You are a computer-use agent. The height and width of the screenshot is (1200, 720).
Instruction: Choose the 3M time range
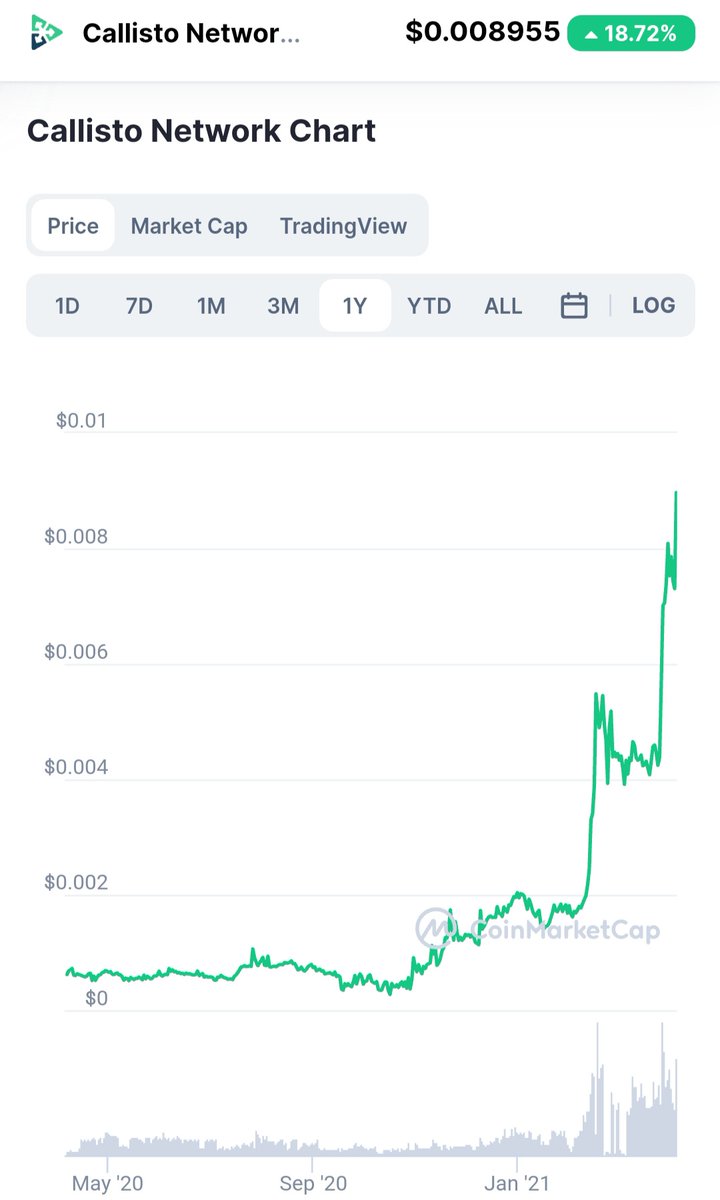[283, 306]
